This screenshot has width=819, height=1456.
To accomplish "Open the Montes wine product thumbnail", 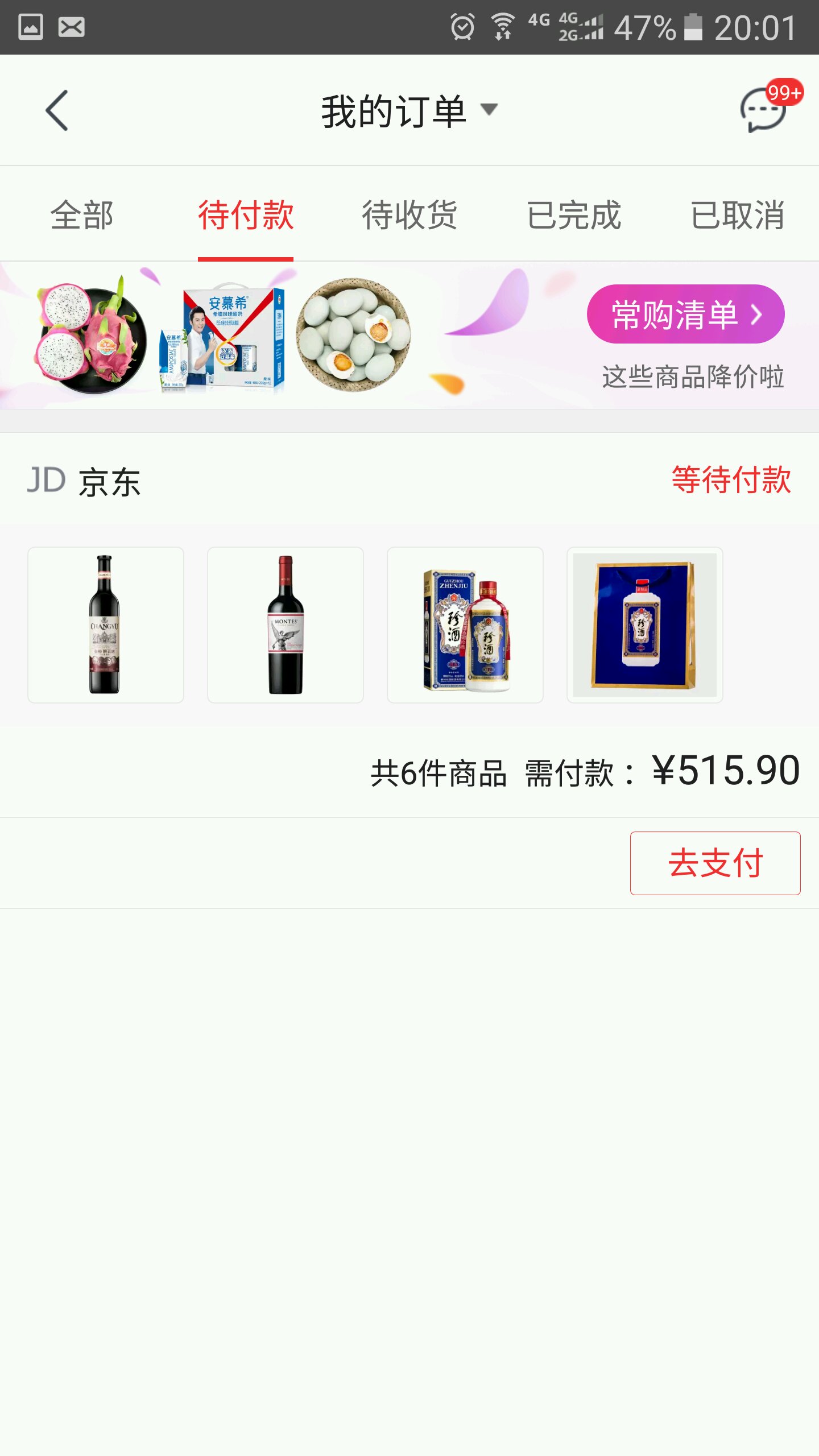I will click(x=286, y=625).
